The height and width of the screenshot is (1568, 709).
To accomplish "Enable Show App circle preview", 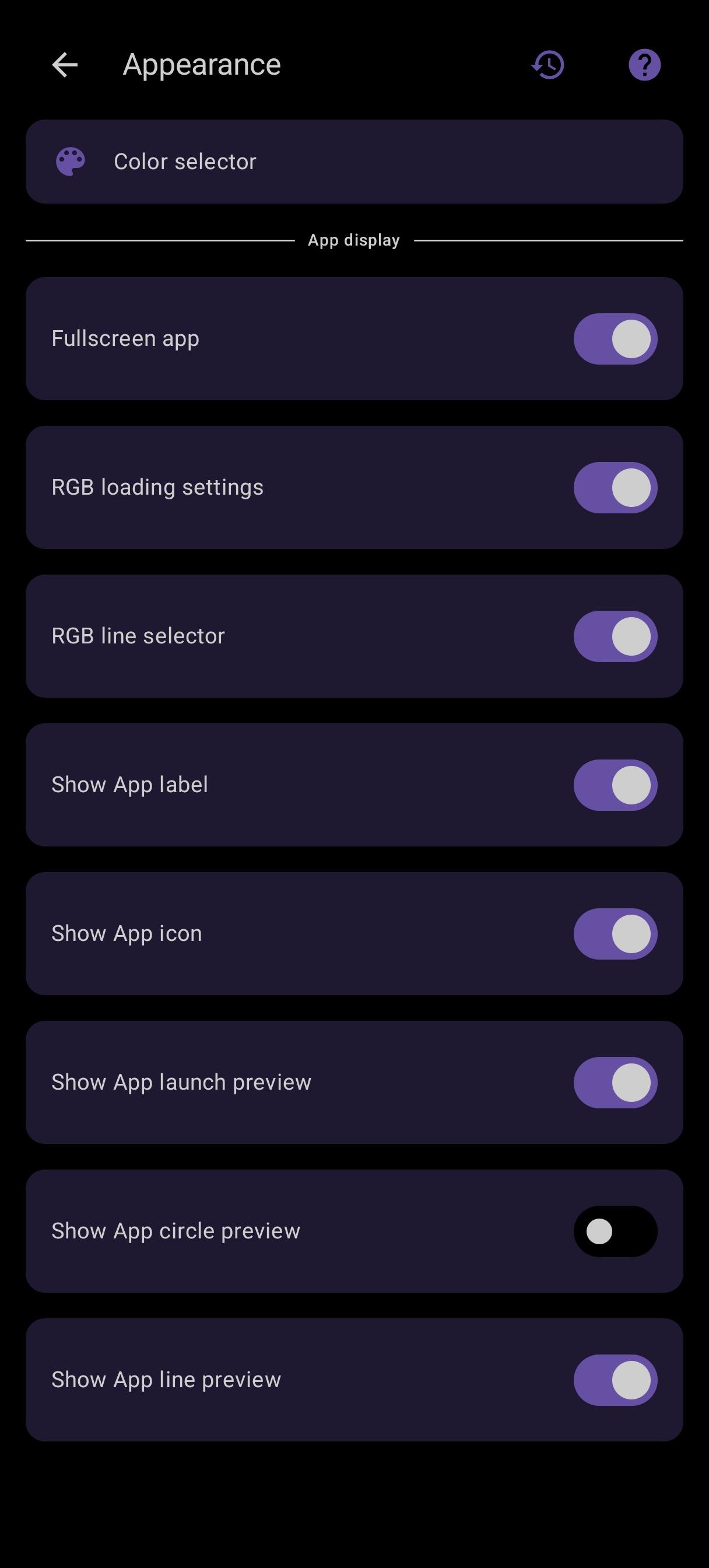I will click(615, 1231).
